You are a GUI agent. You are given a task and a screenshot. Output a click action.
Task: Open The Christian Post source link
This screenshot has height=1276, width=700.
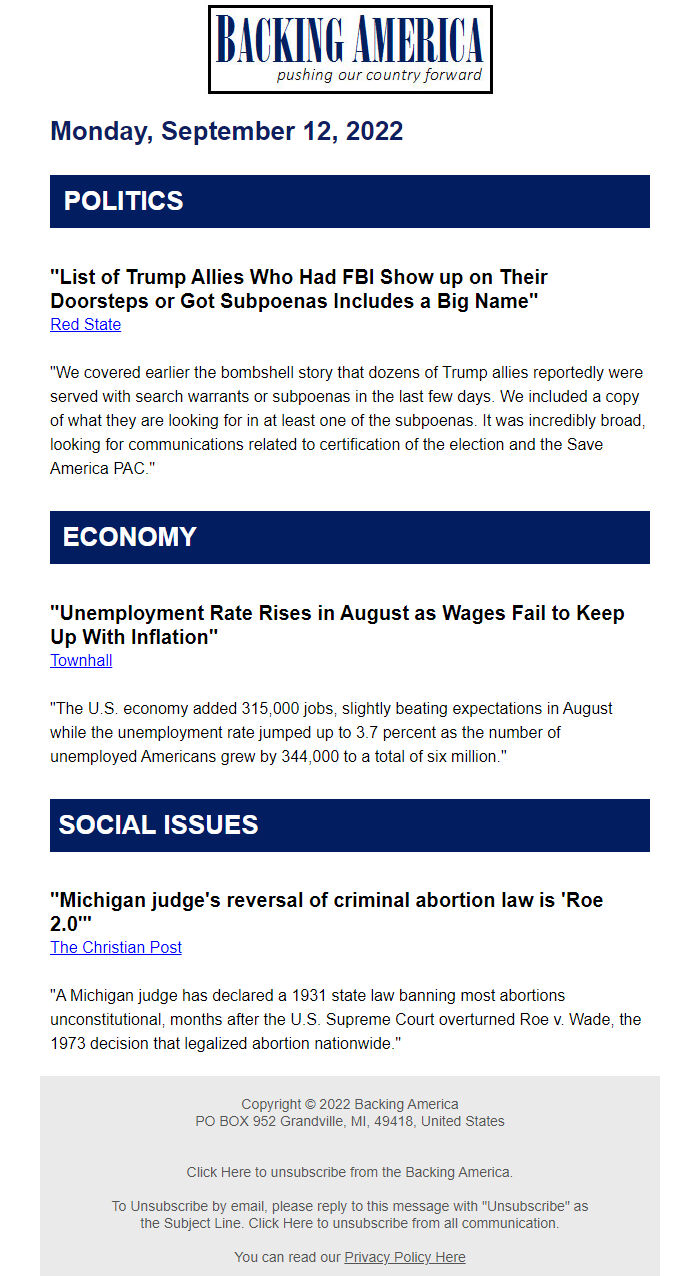(x=116, y=948)
